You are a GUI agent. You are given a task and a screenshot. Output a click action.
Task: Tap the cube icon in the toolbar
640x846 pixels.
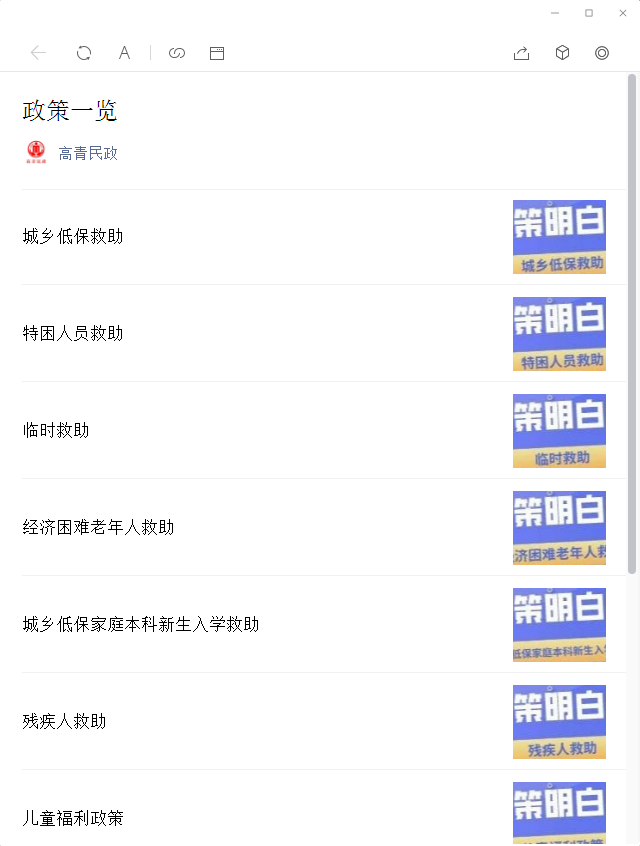(562, 53)
